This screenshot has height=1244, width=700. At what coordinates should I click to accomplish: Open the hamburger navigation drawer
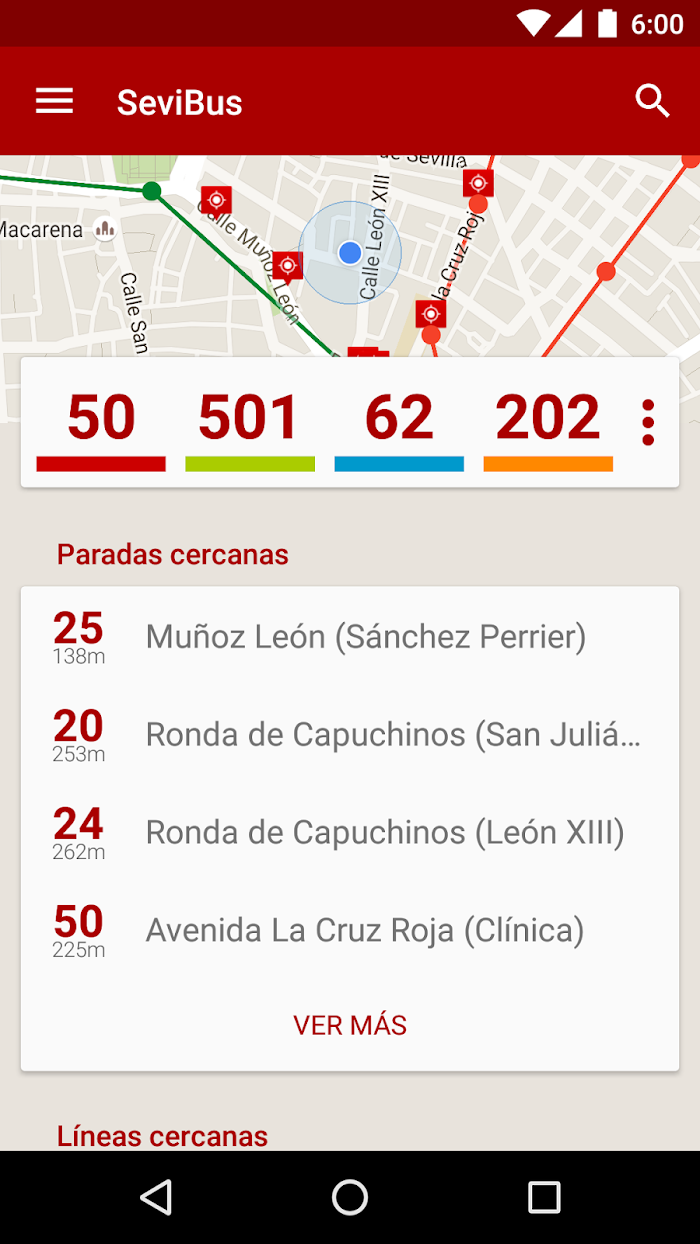[x=54, y=101]
